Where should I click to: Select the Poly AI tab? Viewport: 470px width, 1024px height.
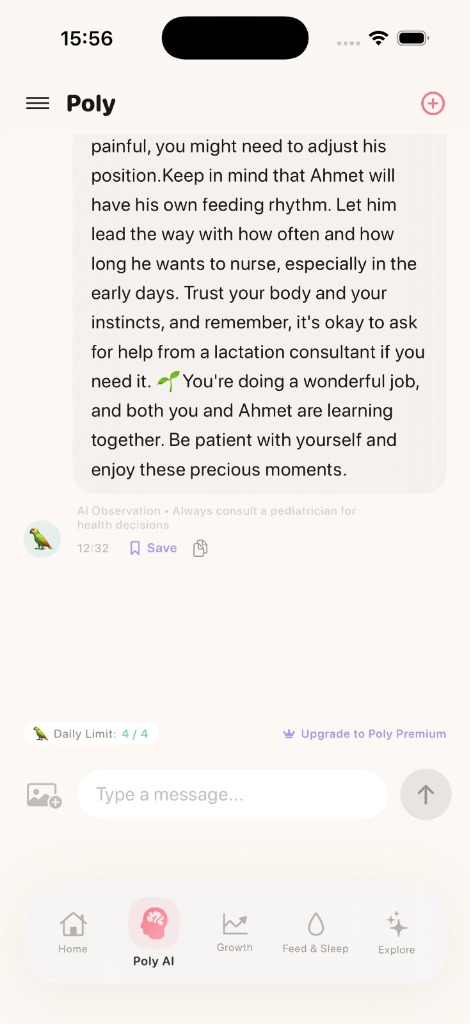coord(153,933)
